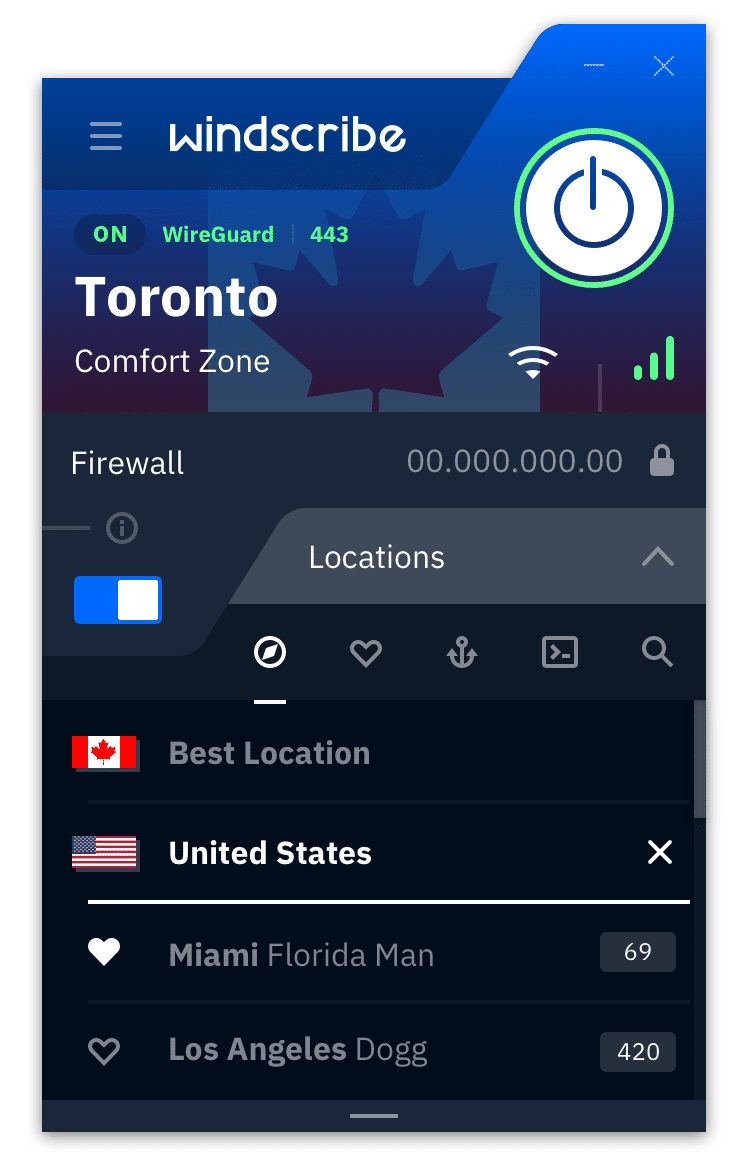Favorite the Los Angeles Dogg server
Image resolution: width=748 pixels, height=1160 pixels.
click(104, 1052)
